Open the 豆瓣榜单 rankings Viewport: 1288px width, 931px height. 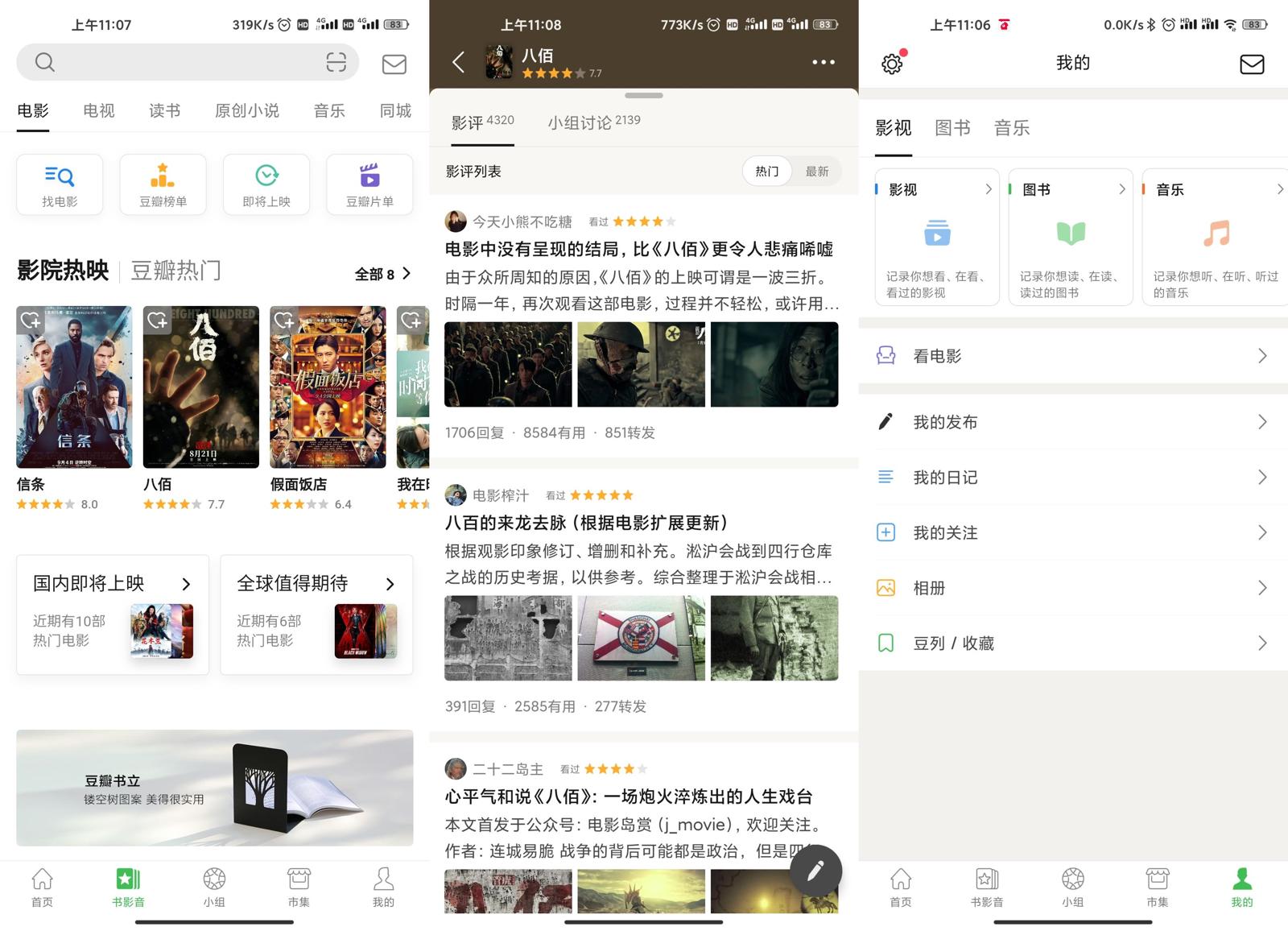163,184
